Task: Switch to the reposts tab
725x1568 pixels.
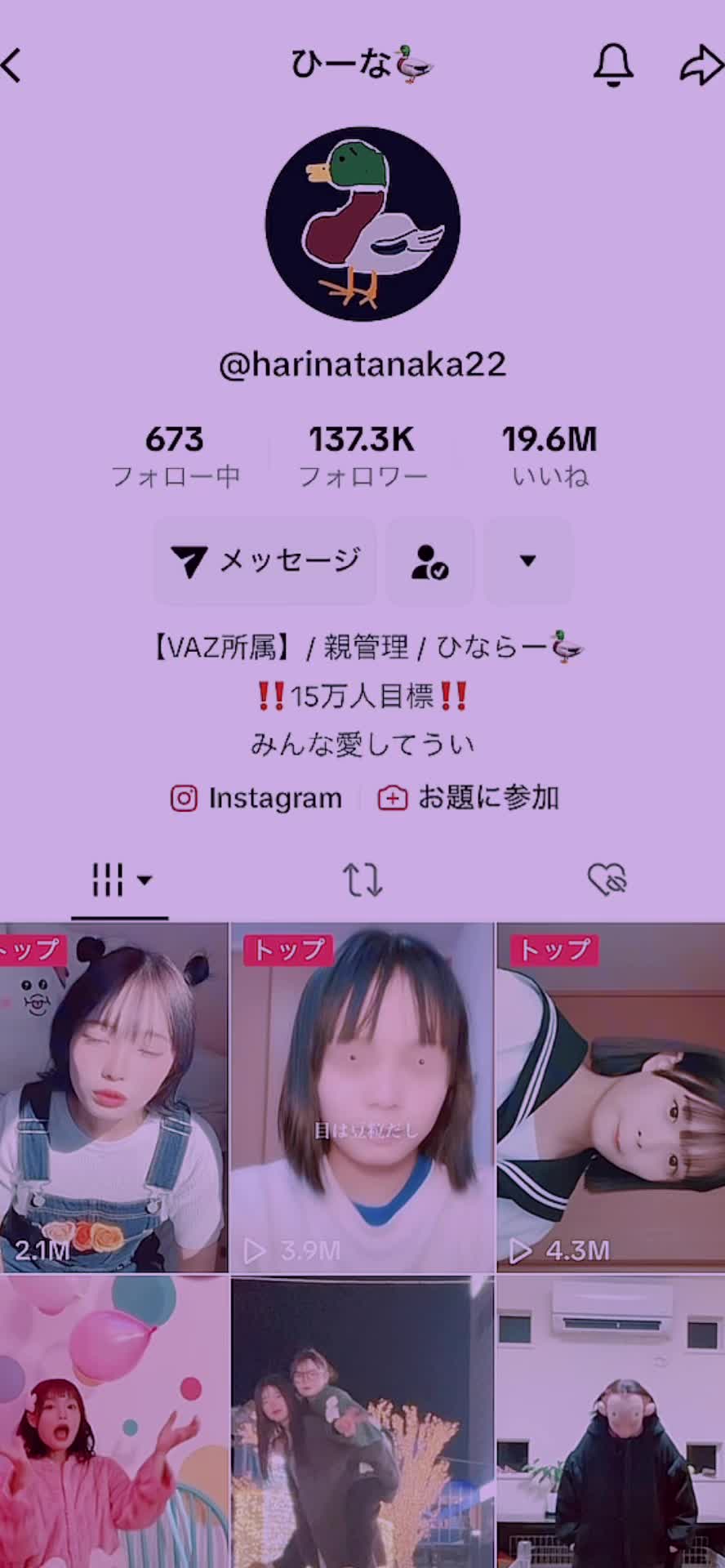Action: point(362,880)
